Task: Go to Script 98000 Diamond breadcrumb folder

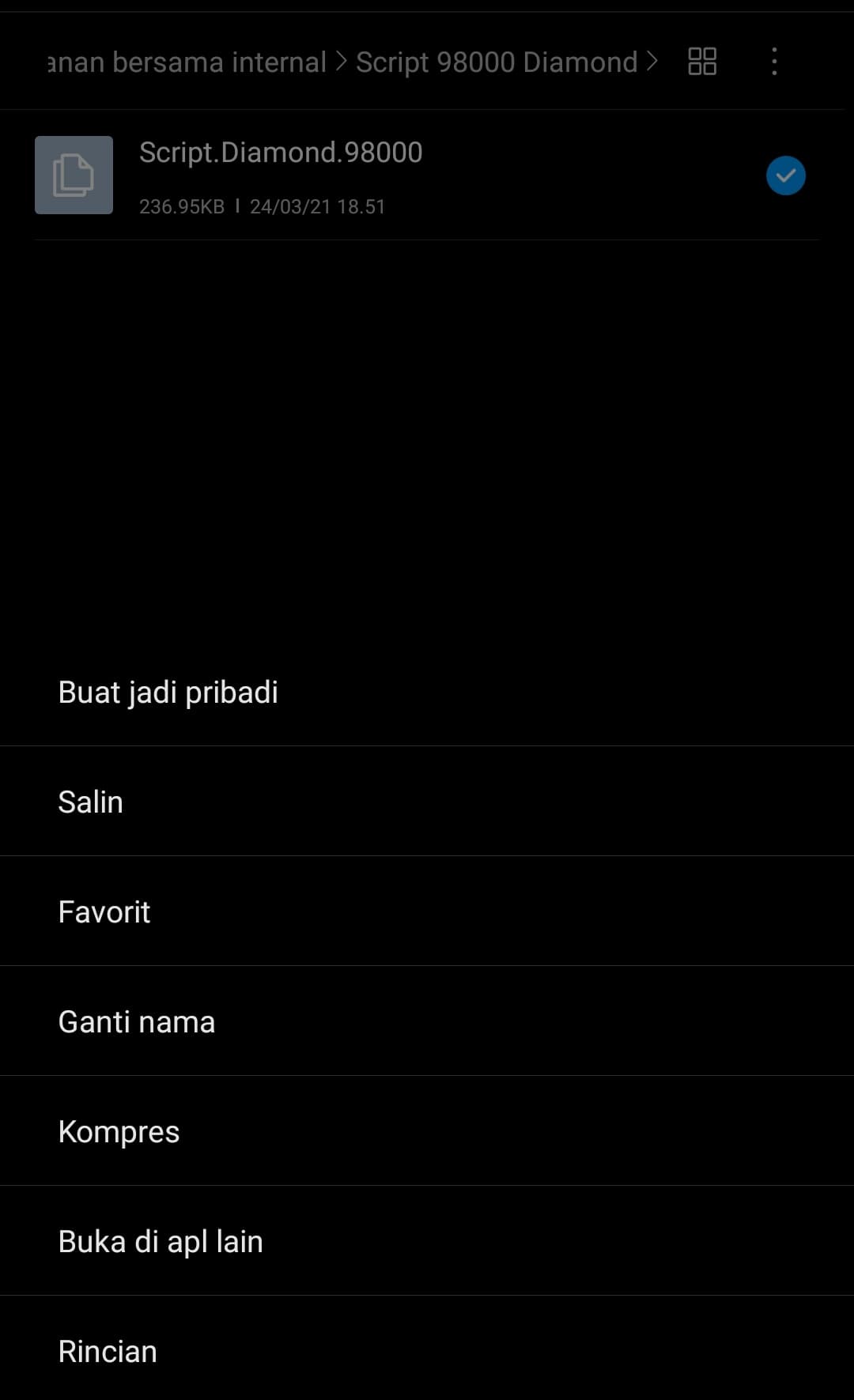Action: tap(497, 62)
